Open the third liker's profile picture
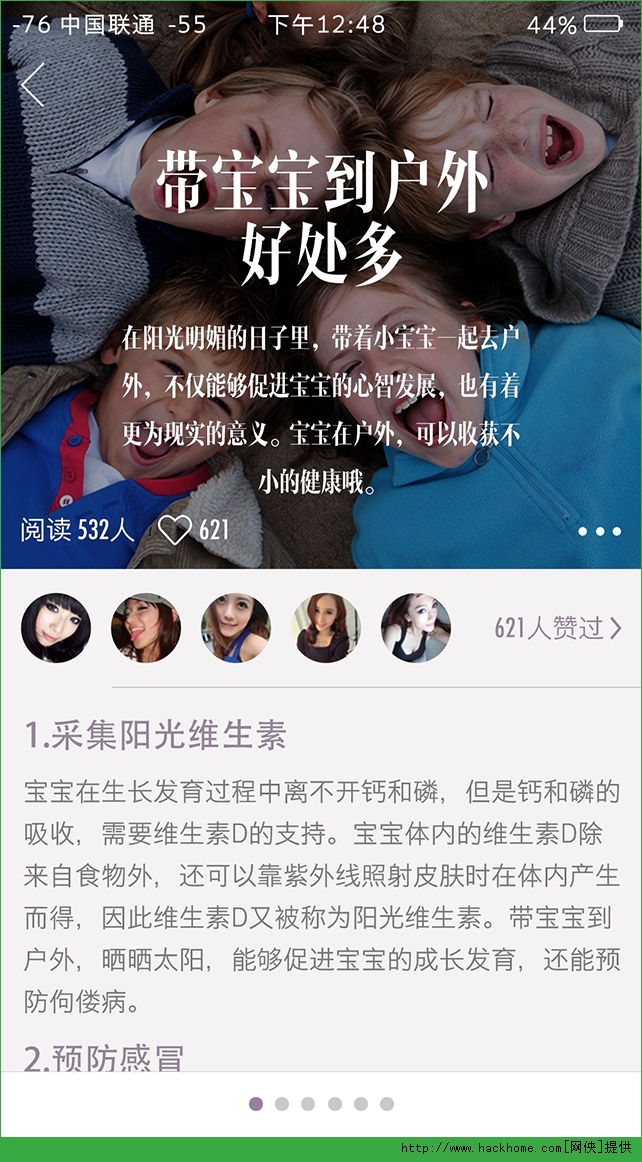The height and width of the screenshot is (1162, 642). (236, 628)
